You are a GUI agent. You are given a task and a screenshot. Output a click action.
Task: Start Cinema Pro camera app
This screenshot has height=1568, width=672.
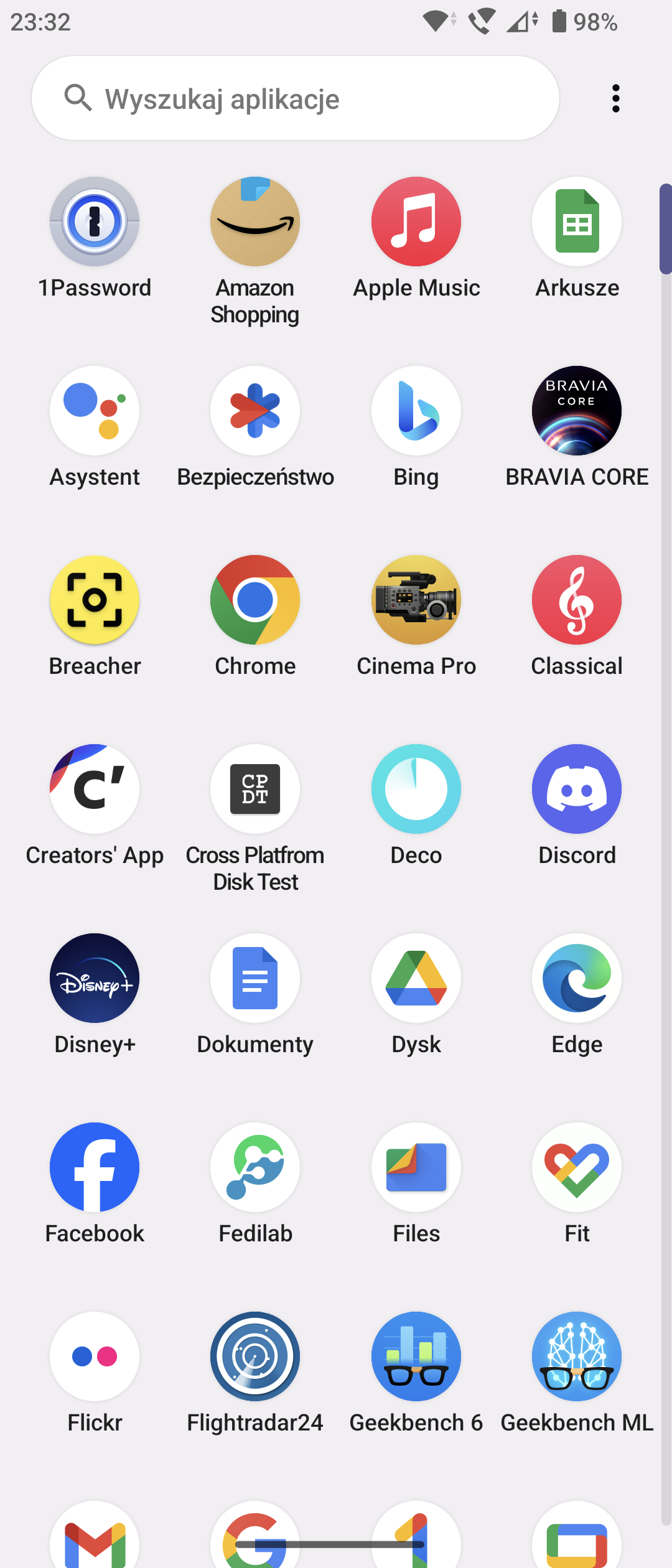coord(416,600)
